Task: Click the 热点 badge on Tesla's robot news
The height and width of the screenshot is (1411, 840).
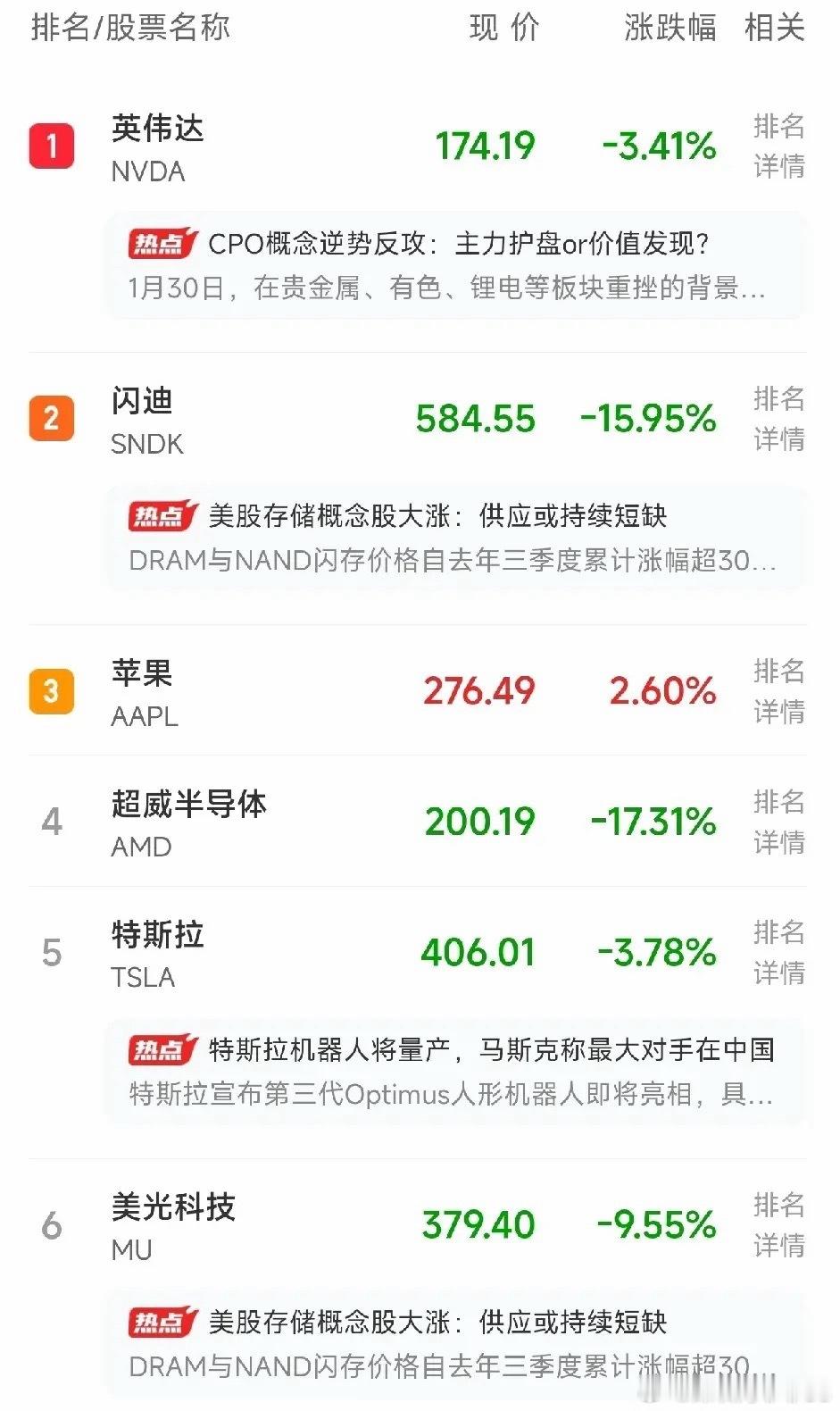Action: [x=161, y=1050]
